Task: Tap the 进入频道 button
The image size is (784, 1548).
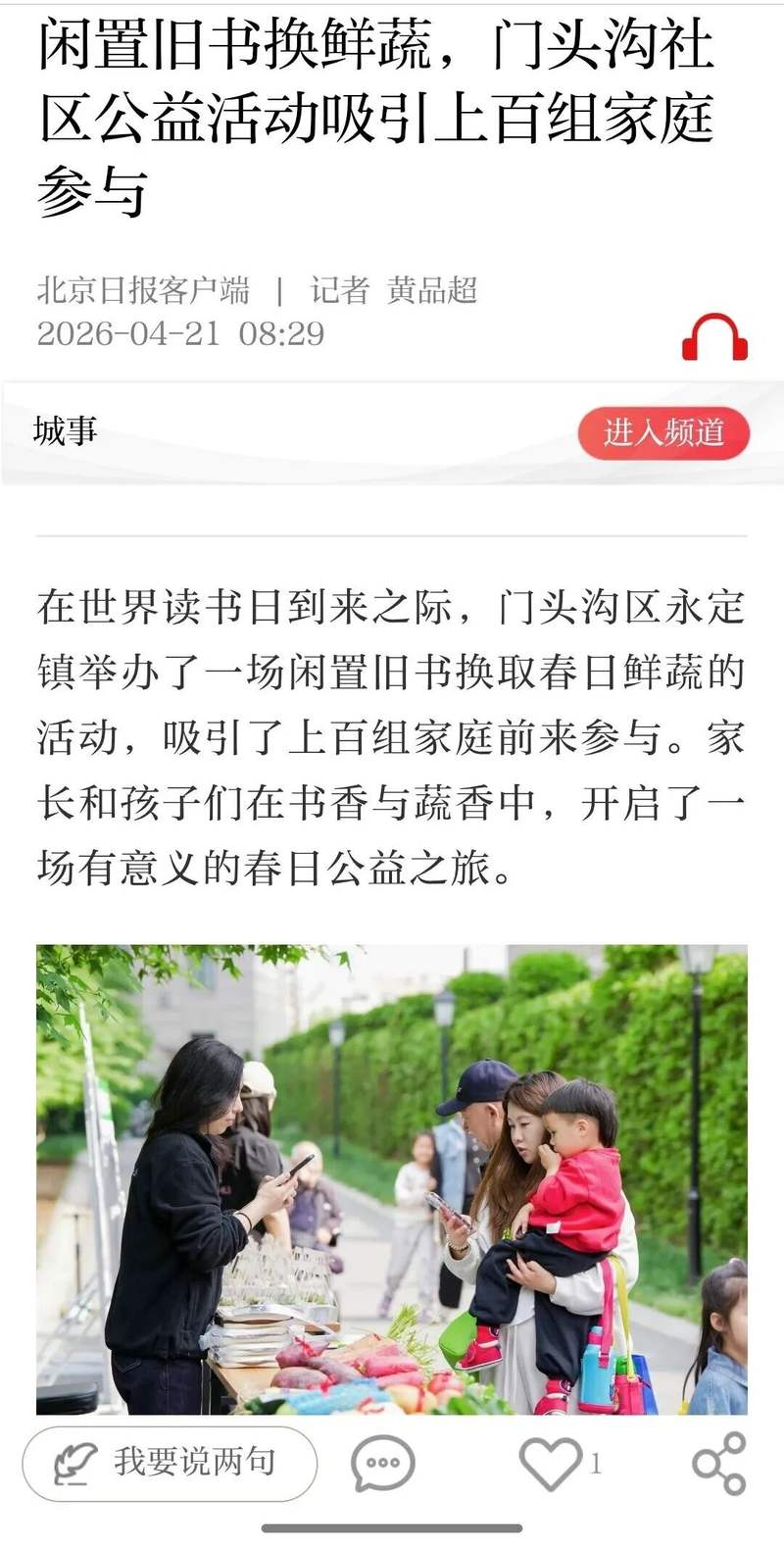Action: pyautogui.click(x=663, y=433)
